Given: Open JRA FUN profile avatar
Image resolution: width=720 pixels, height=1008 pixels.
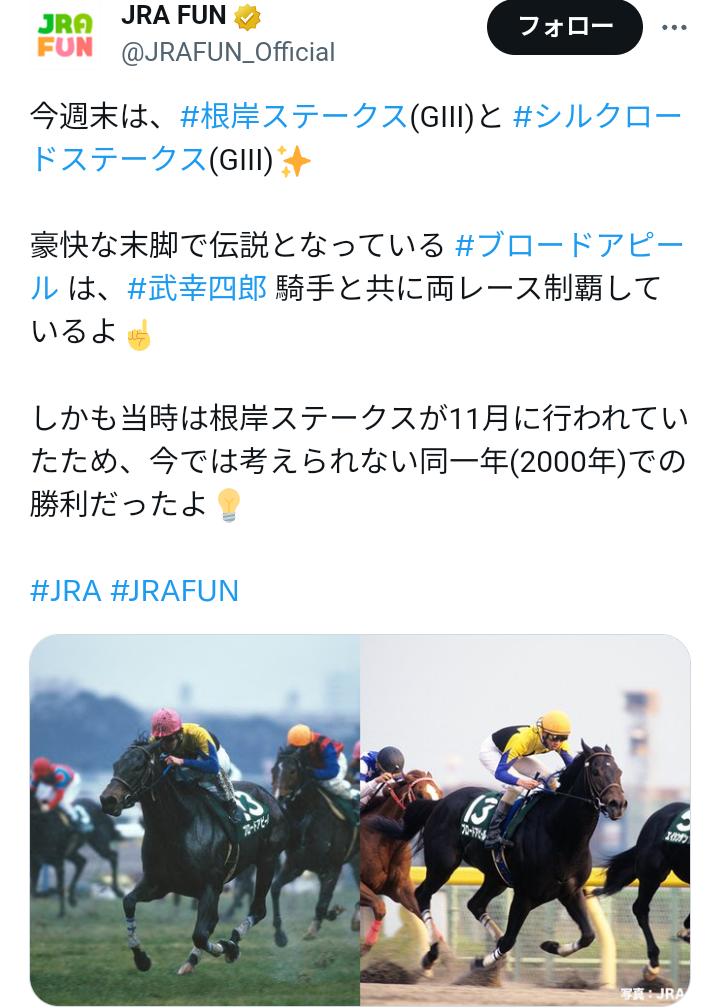Looking at the screenshot, I should [x=65, y=35].
